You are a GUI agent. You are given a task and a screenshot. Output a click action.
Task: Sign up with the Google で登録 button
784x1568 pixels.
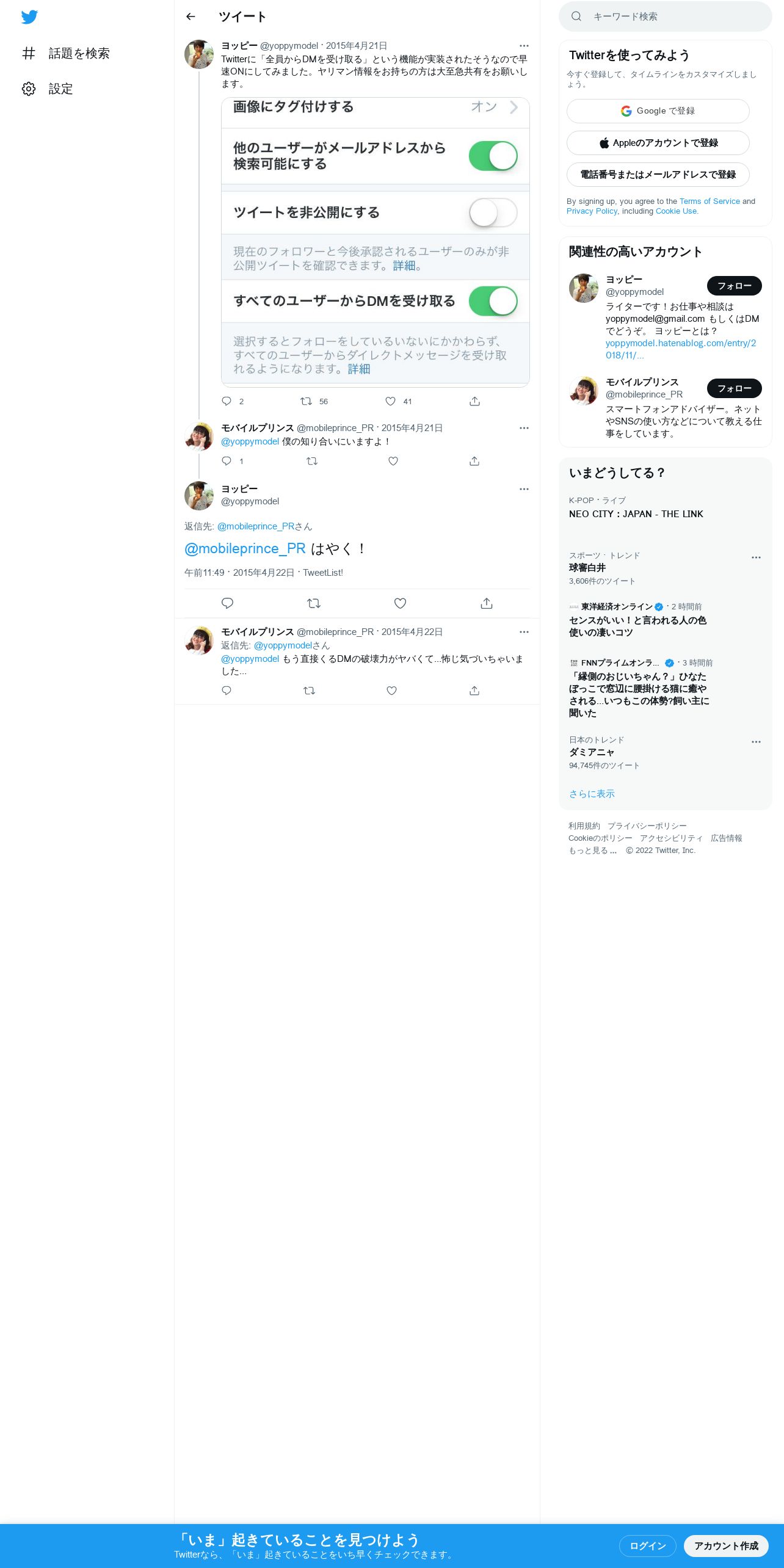pos(658,111)
